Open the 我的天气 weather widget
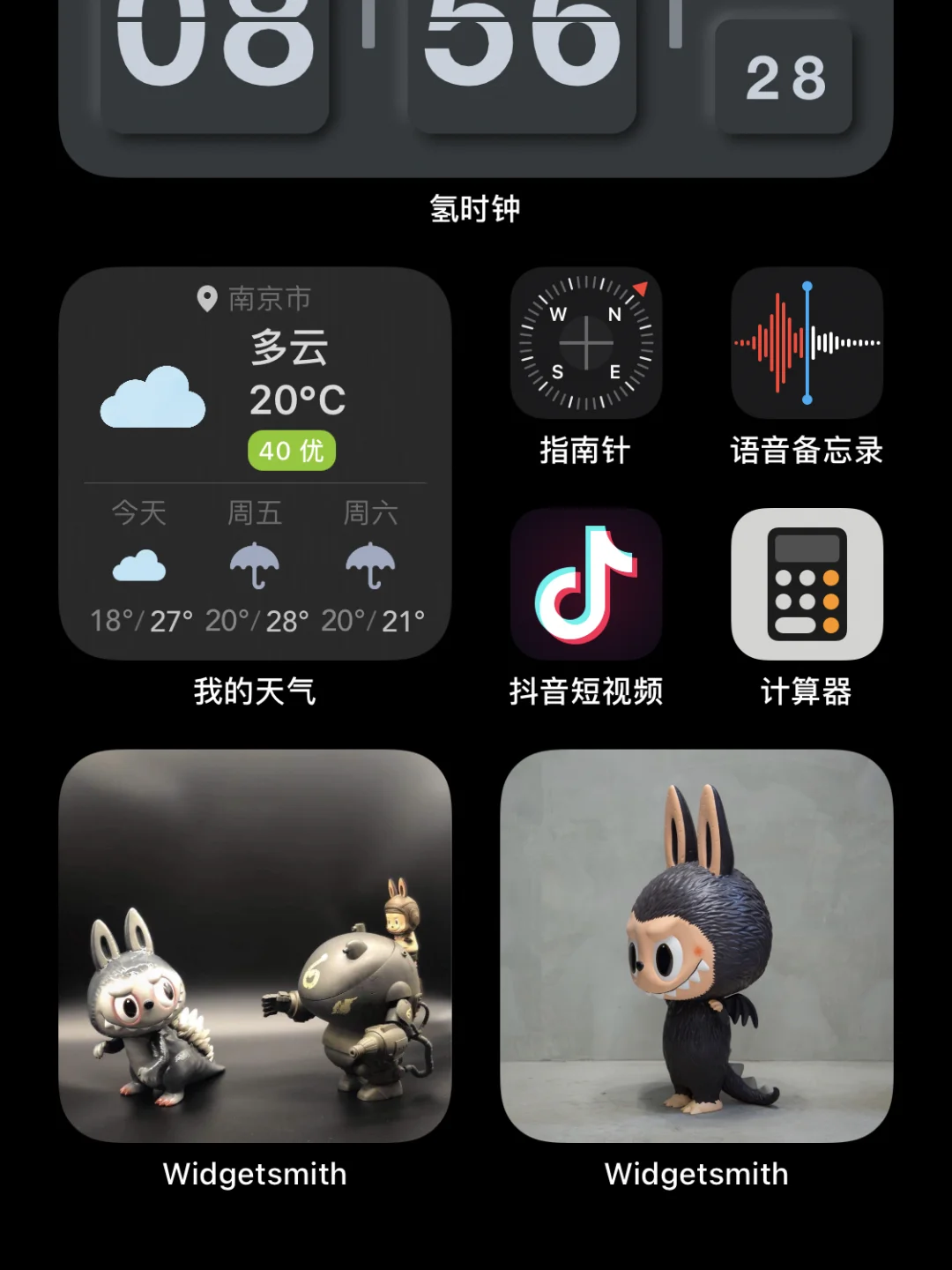952x1270 pixels. (255, 463)
